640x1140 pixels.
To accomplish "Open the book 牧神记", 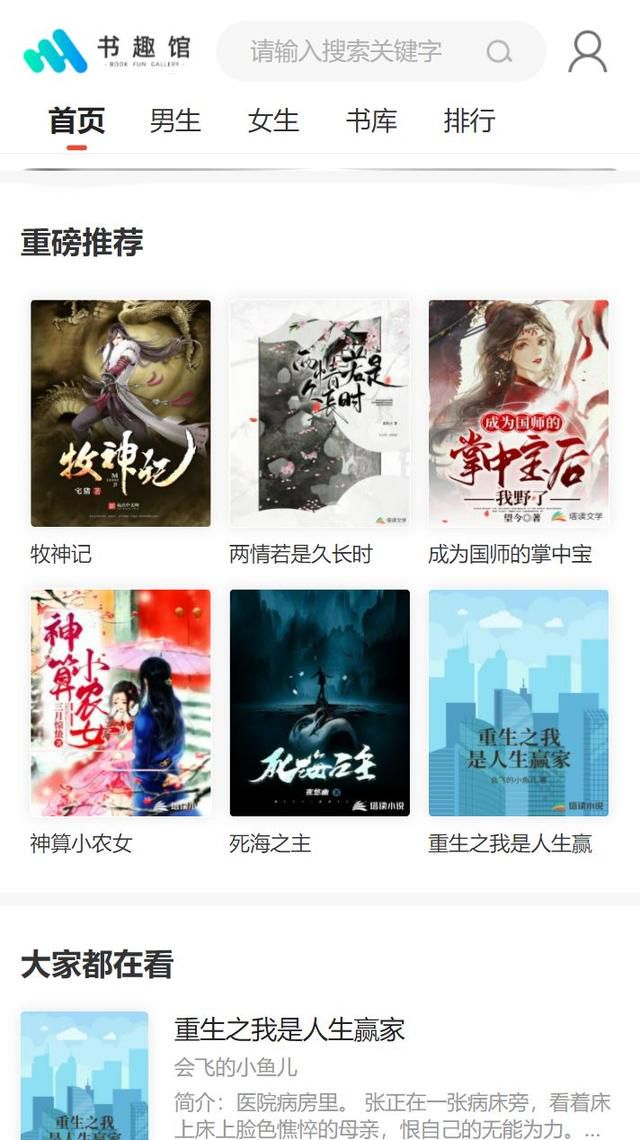I will tap(120, 413).
